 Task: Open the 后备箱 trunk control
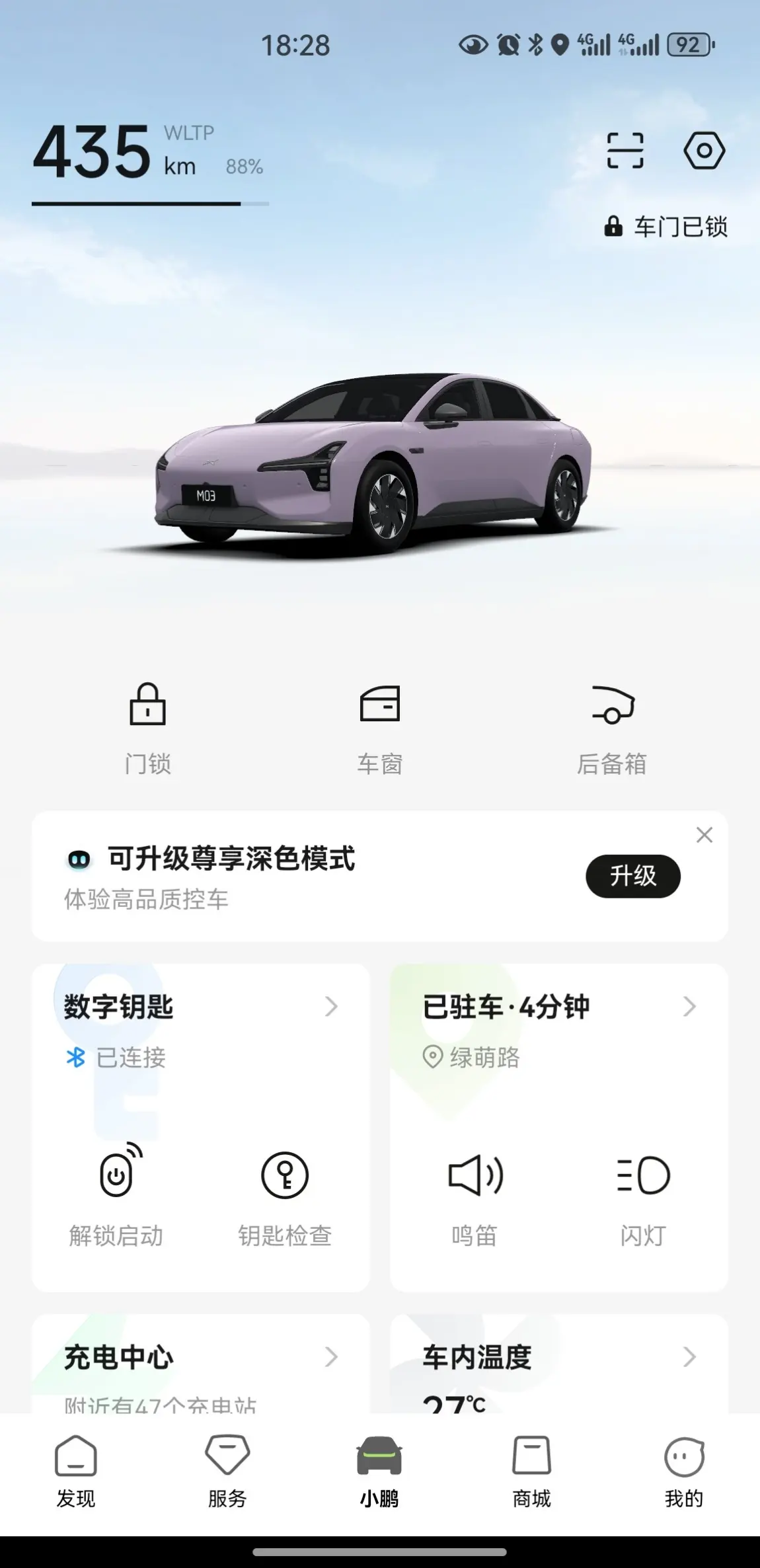tap(612, 728)
